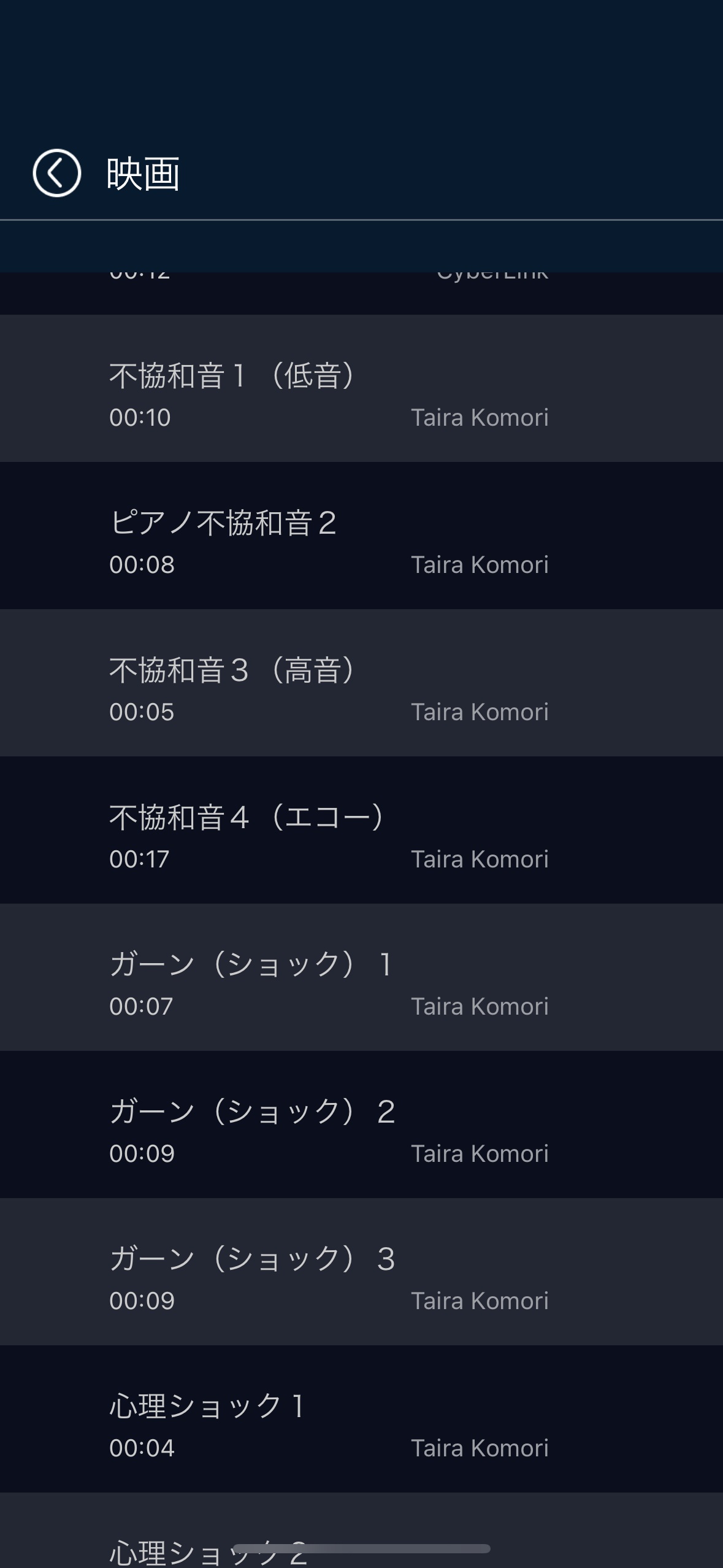Screen dimensions: 723x1568
Task: Pick the ガーン（ショック）2 track
Action: pos(361,1124)
